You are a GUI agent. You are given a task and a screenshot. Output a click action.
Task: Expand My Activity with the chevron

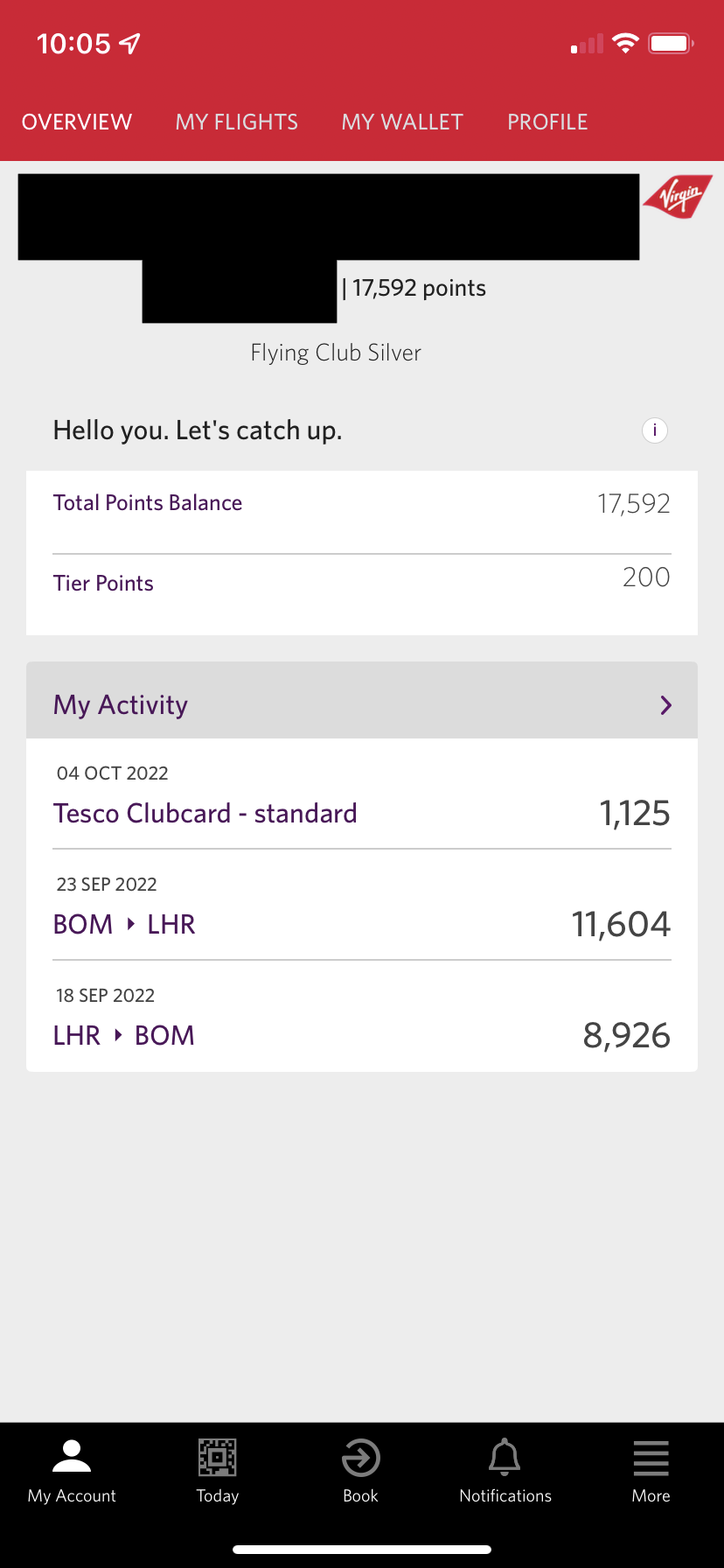pos(666,705)
